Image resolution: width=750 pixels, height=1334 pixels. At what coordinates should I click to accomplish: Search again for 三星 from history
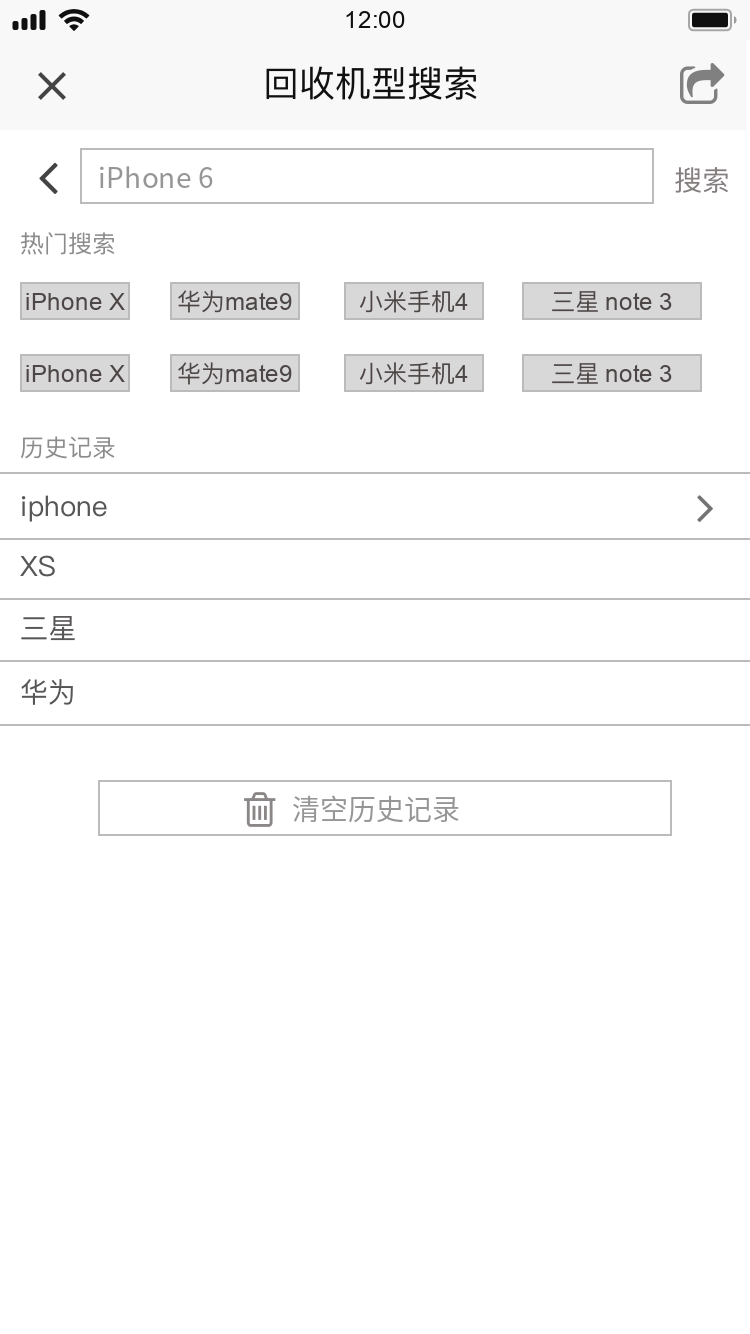(375, 630)
